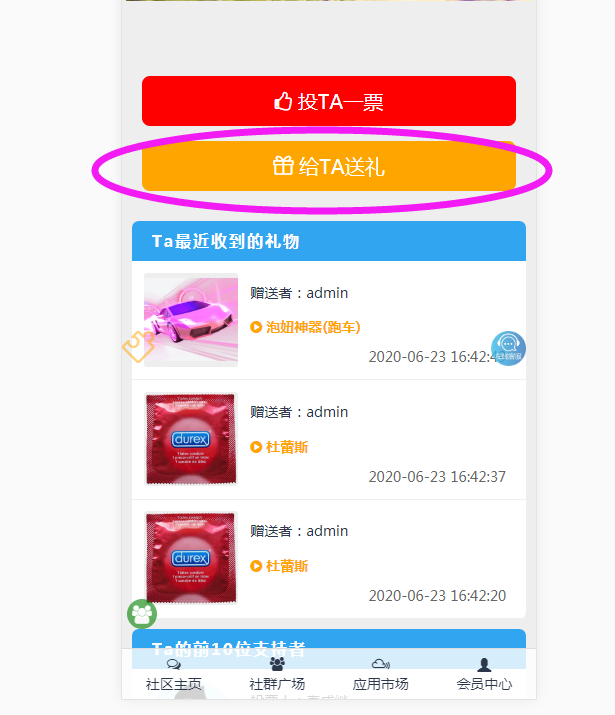
Task: Tap the orange tag floating icon
Action: point(137,347)
